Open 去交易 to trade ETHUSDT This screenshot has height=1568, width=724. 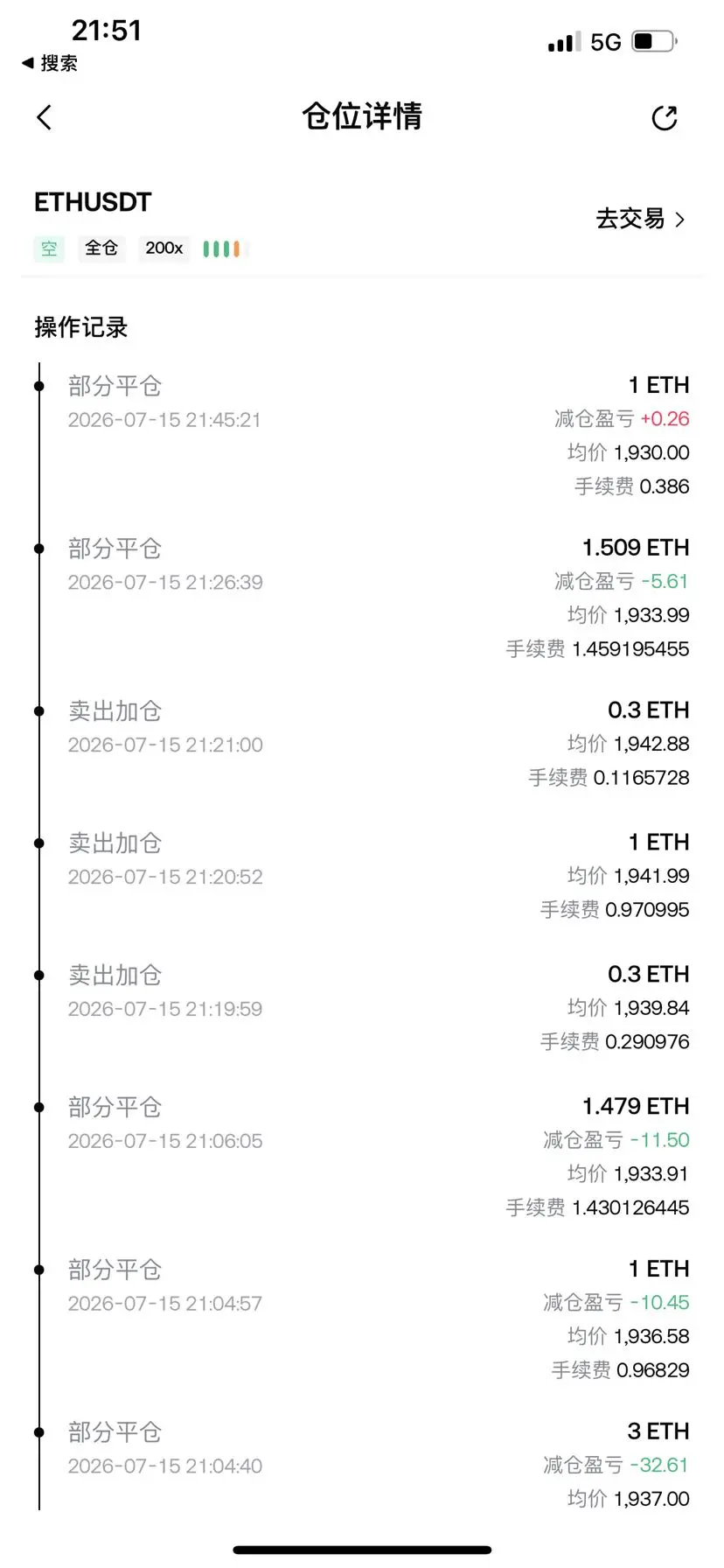coord(640,219)
